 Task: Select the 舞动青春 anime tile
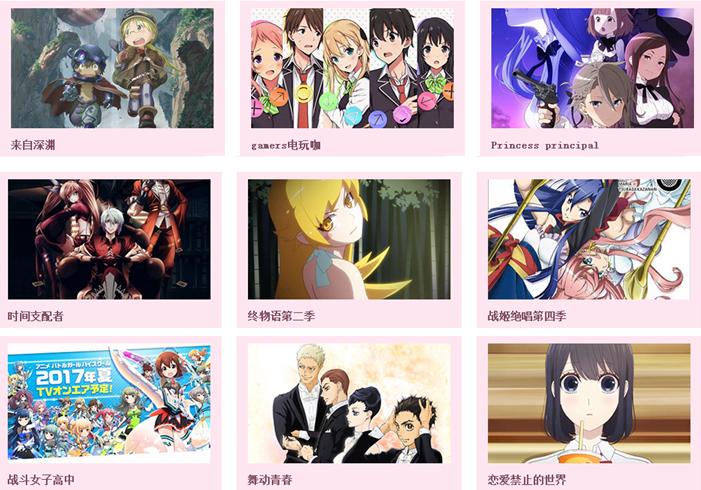(349, 403)
